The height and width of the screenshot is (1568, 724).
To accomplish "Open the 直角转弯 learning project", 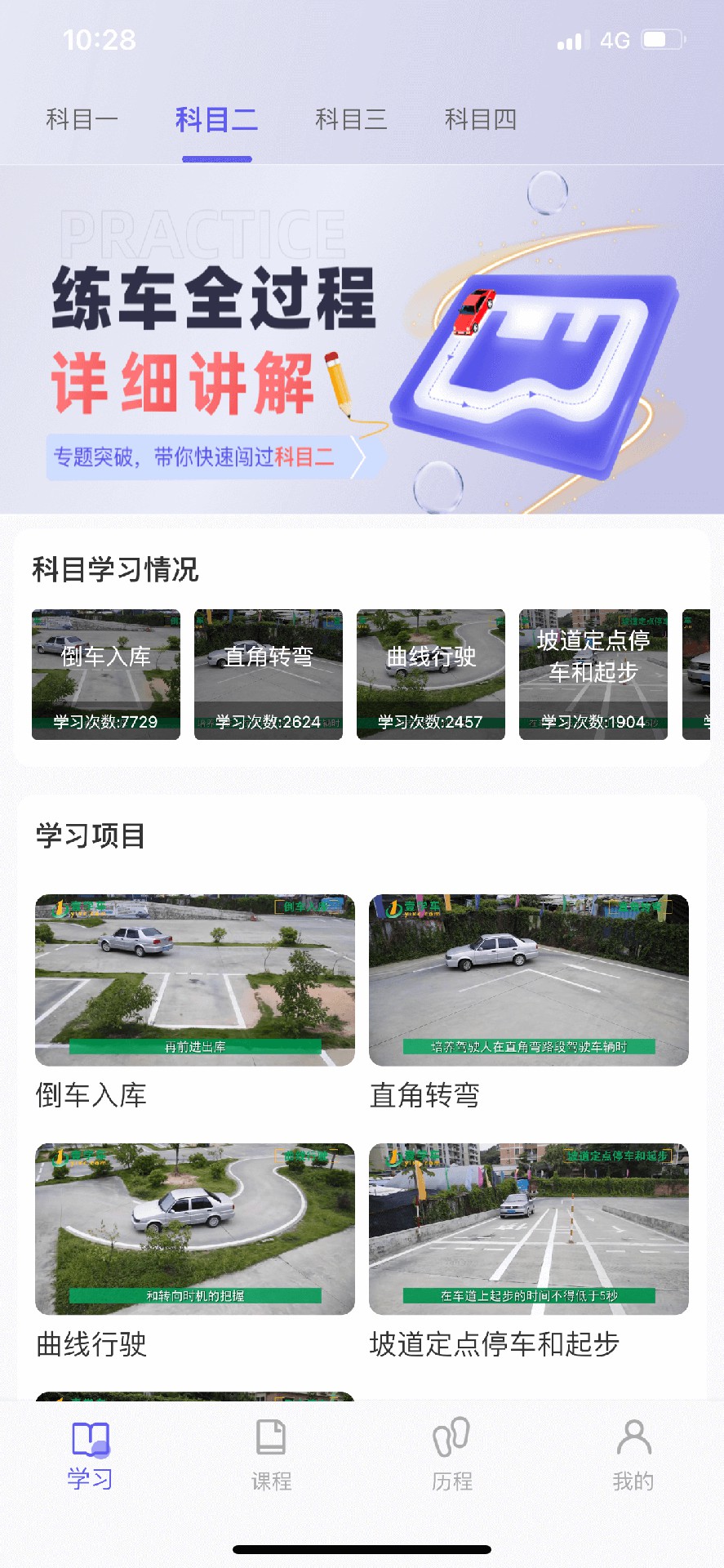I will [529, 980].
